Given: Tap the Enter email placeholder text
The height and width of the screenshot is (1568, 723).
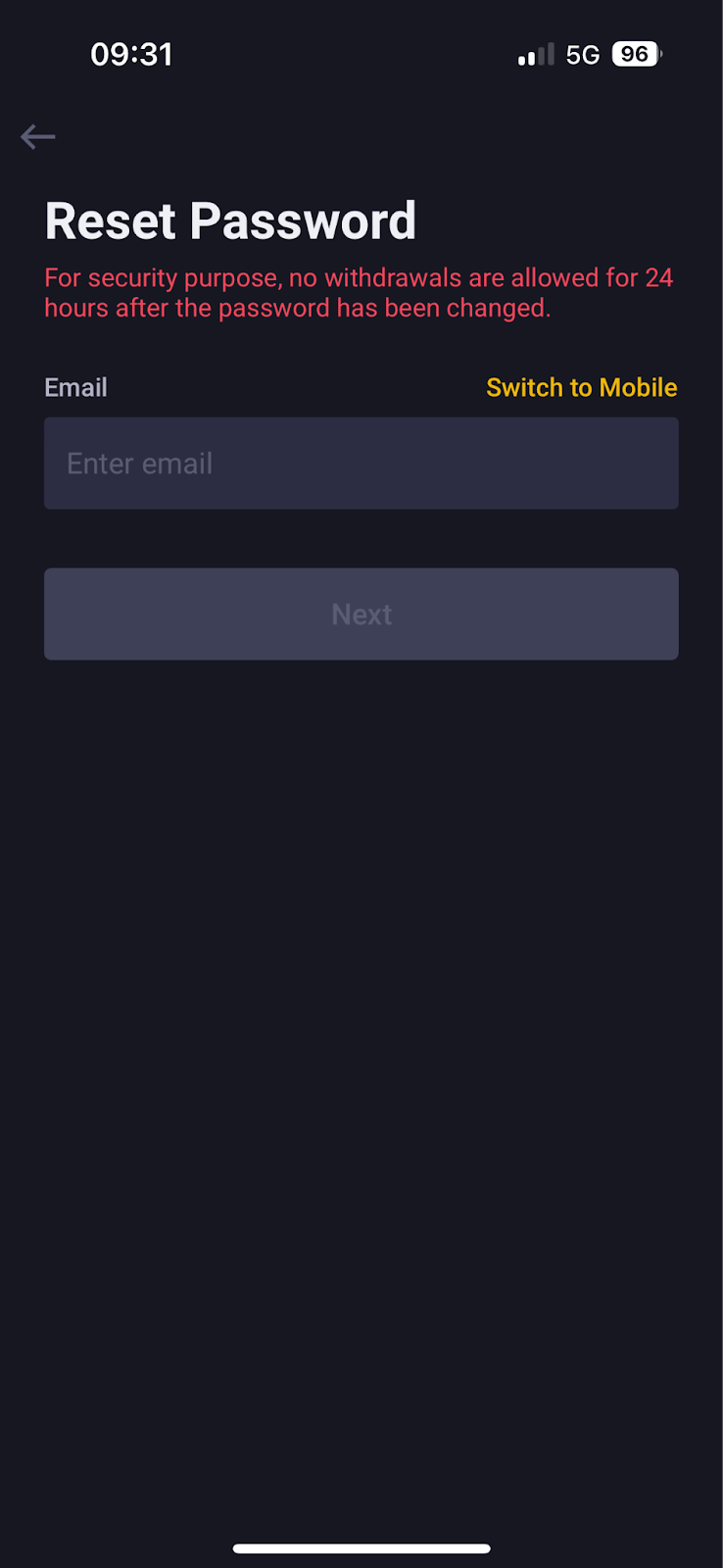Looking at the screenshot, I should click(139, 463).
